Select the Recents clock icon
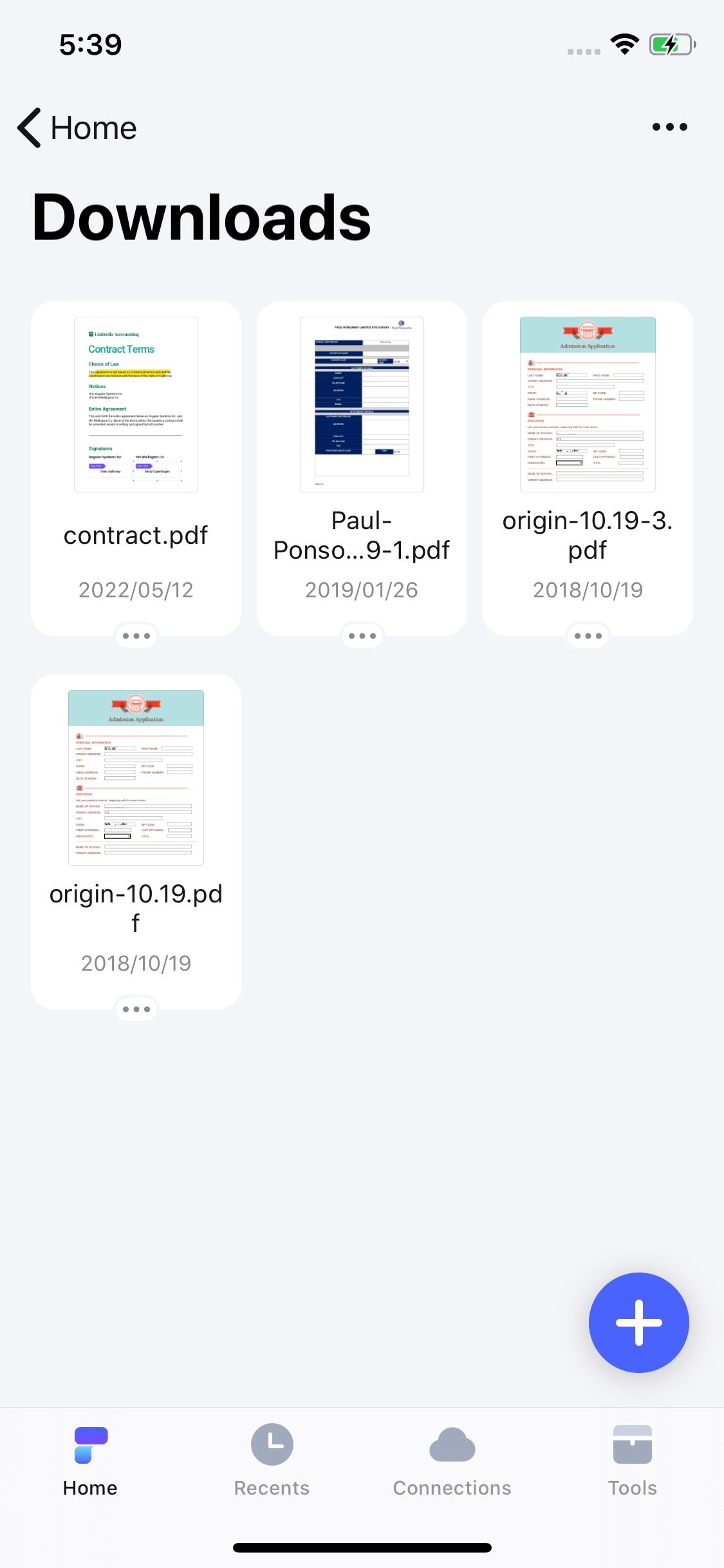Viewport: 724px width, 1568px height. (271, 1450)
